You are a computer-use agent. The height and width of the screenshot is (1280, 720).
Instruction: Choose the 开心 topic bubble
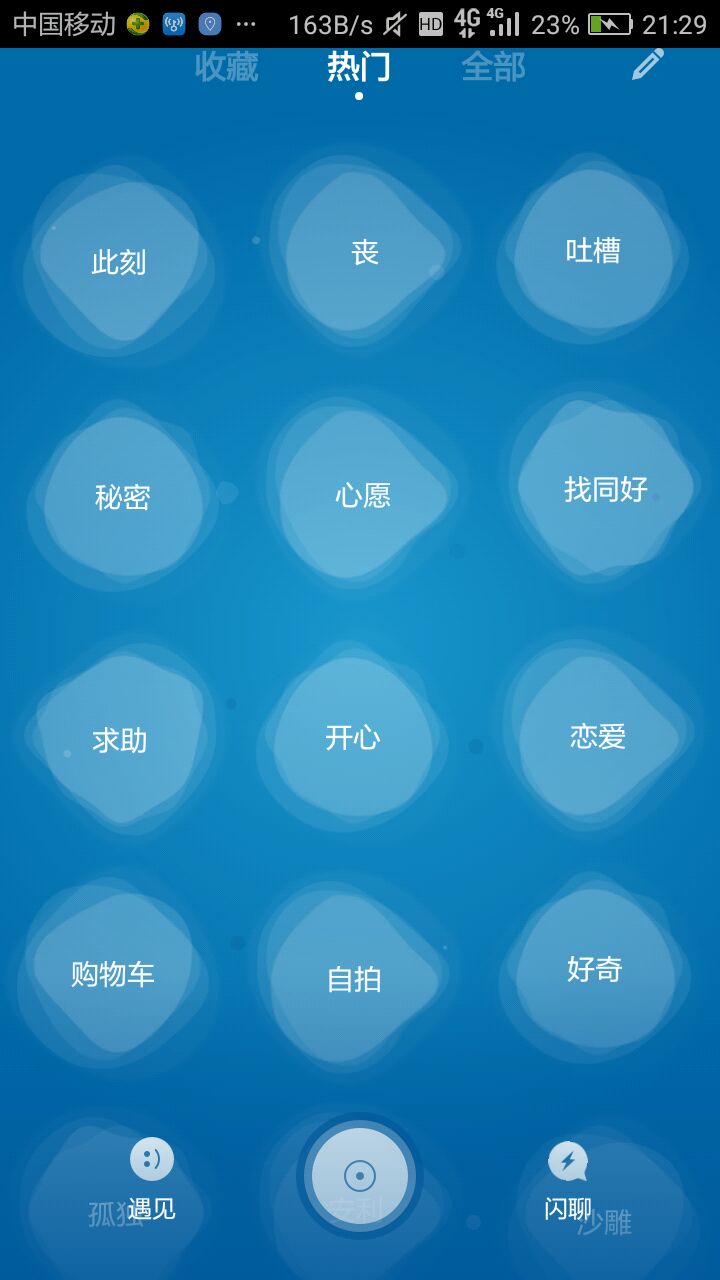(353, 737)
